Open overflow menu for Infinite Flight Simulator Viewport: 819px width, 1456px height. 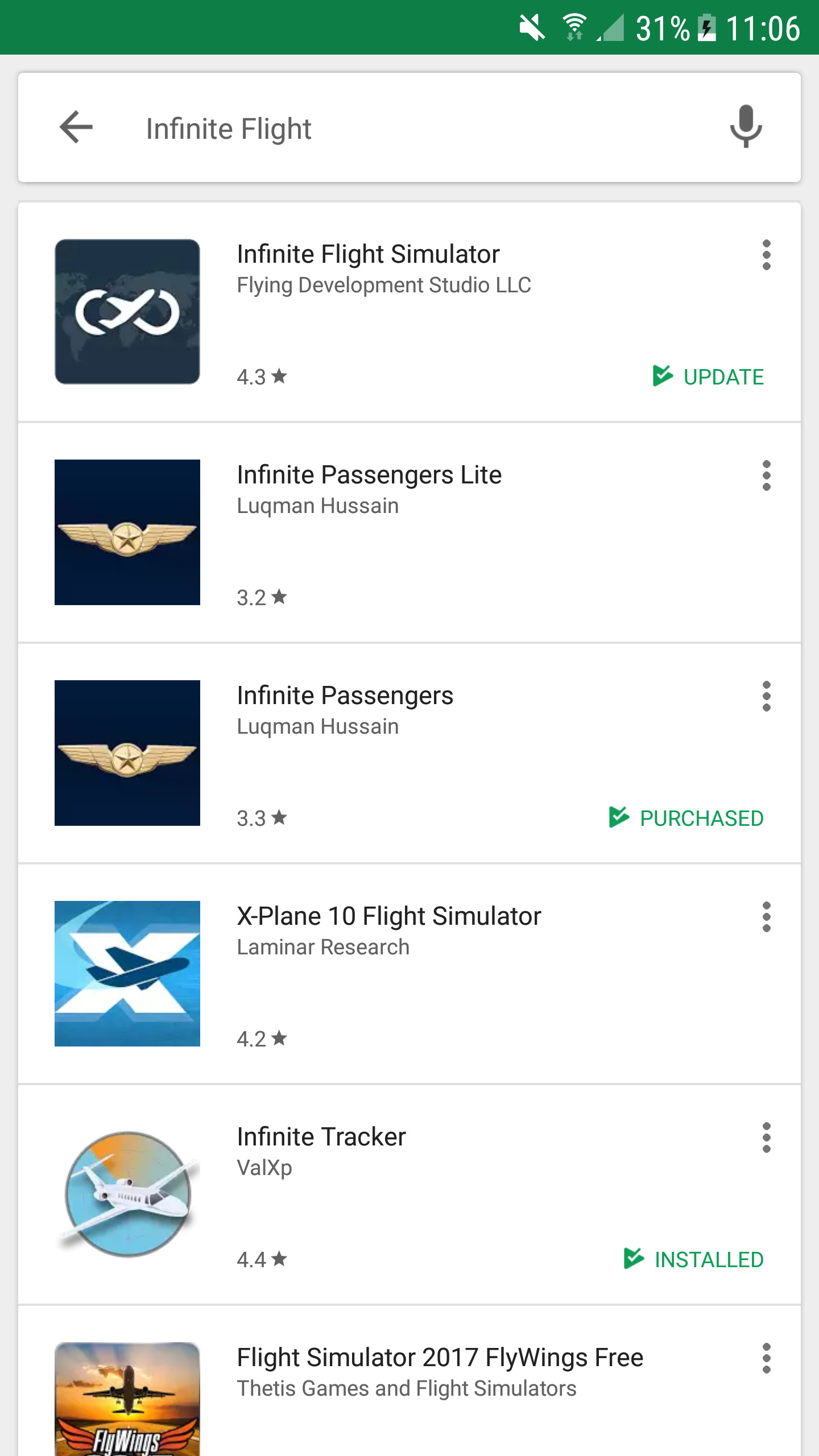(766, 255)
